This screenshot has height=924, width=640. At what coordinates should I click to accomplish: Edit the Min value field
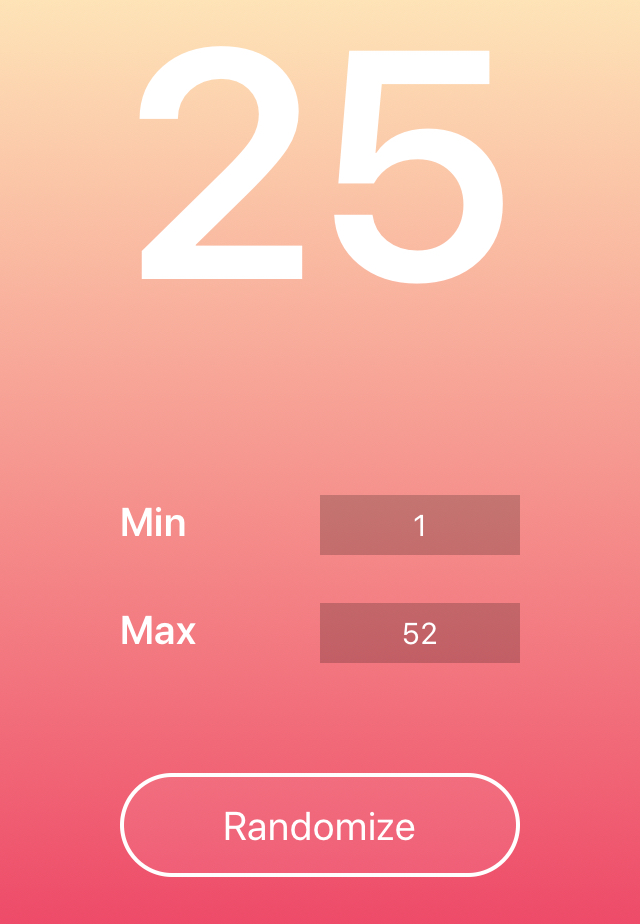click(420, 525)
